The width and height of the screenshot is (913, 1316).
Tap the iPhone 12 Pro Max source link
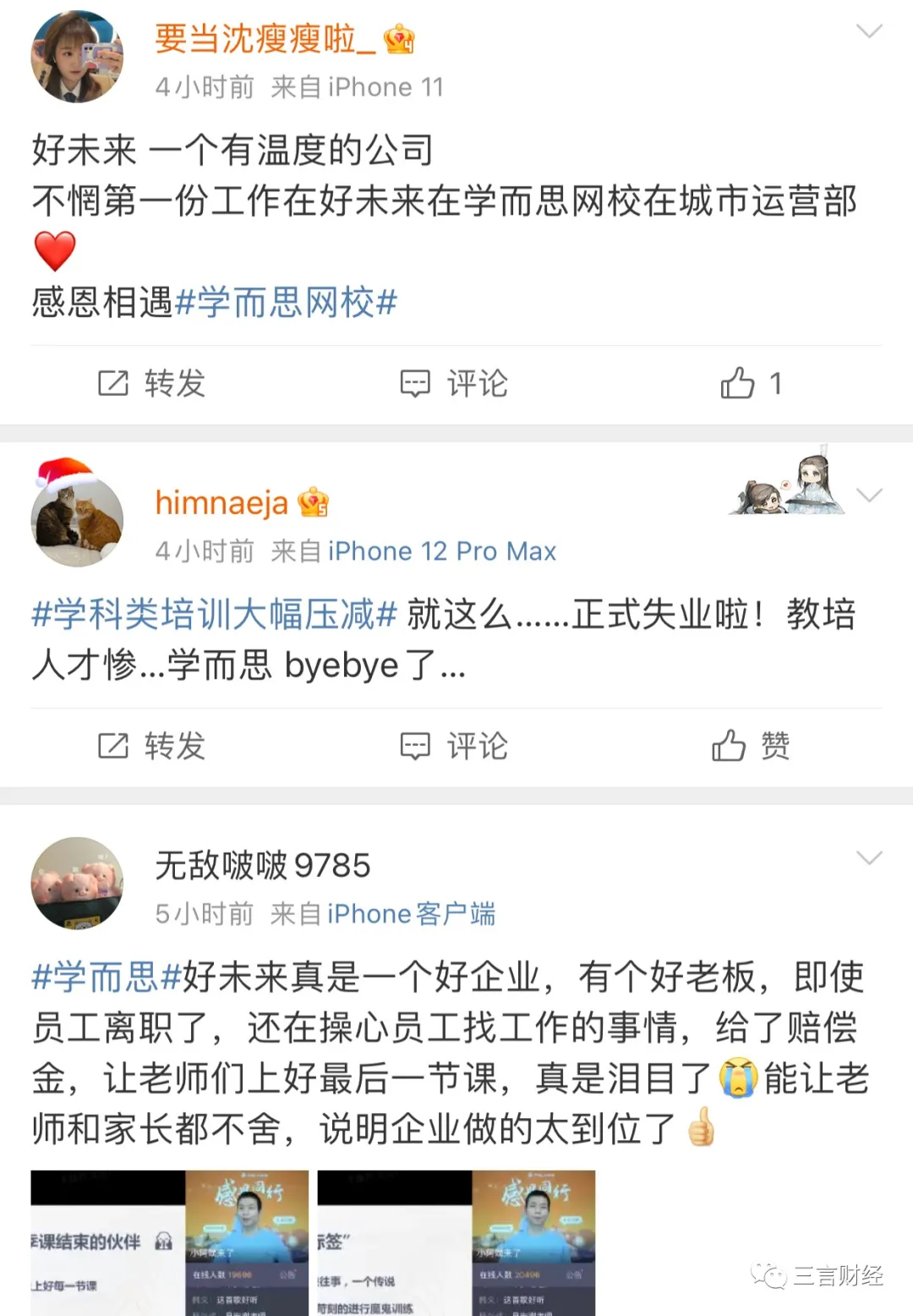[x=441, y=551]
